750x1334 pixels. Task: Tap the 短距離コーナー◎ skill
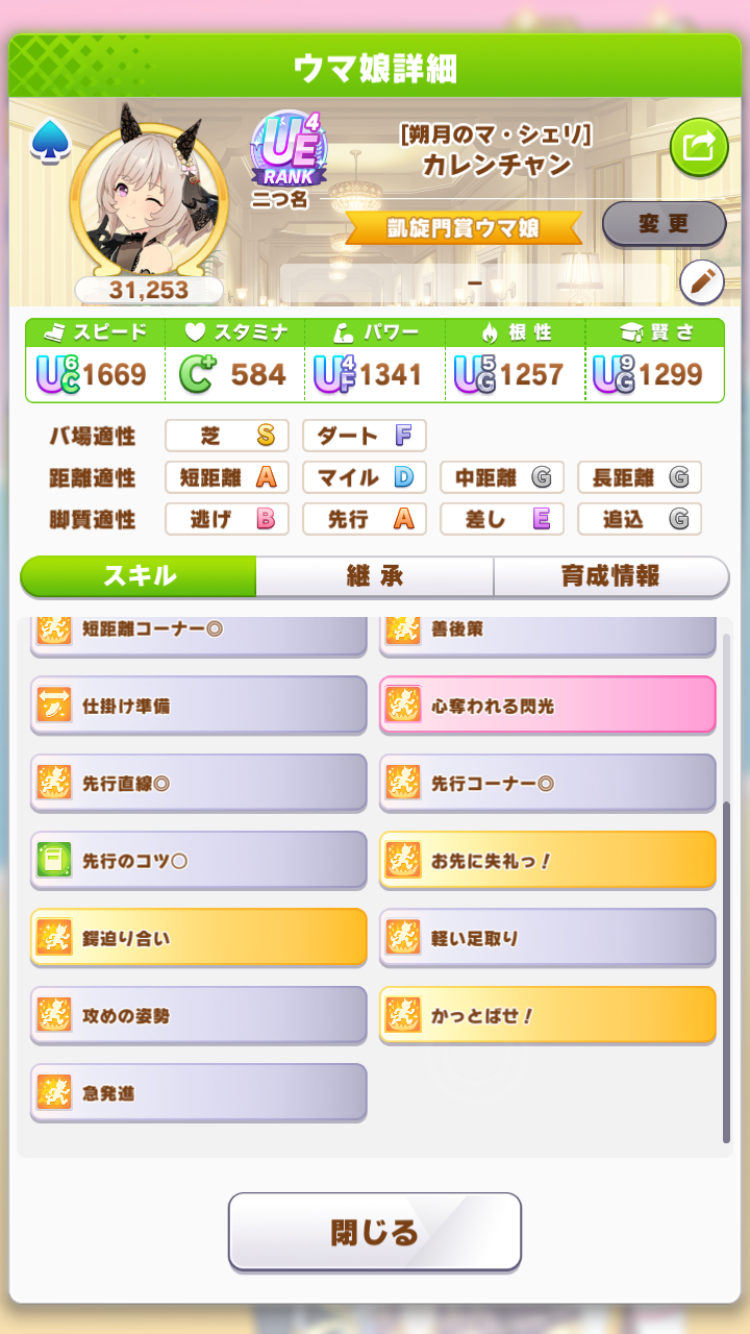coord(198,634)
